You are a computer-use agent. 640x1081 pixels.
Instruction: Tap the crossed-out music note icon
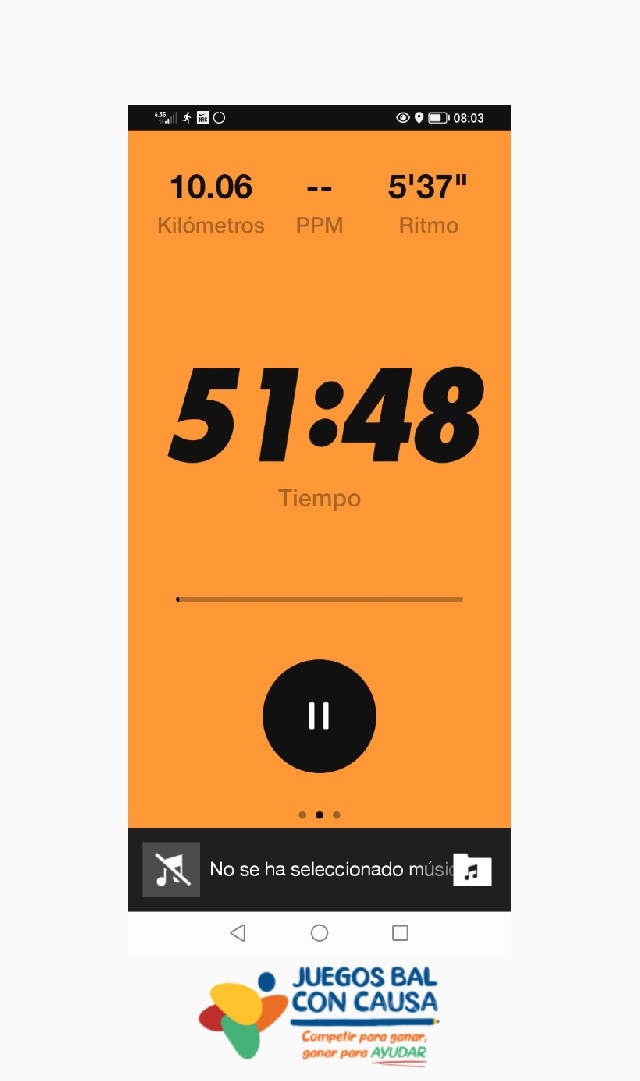click(x=171, y=870)
